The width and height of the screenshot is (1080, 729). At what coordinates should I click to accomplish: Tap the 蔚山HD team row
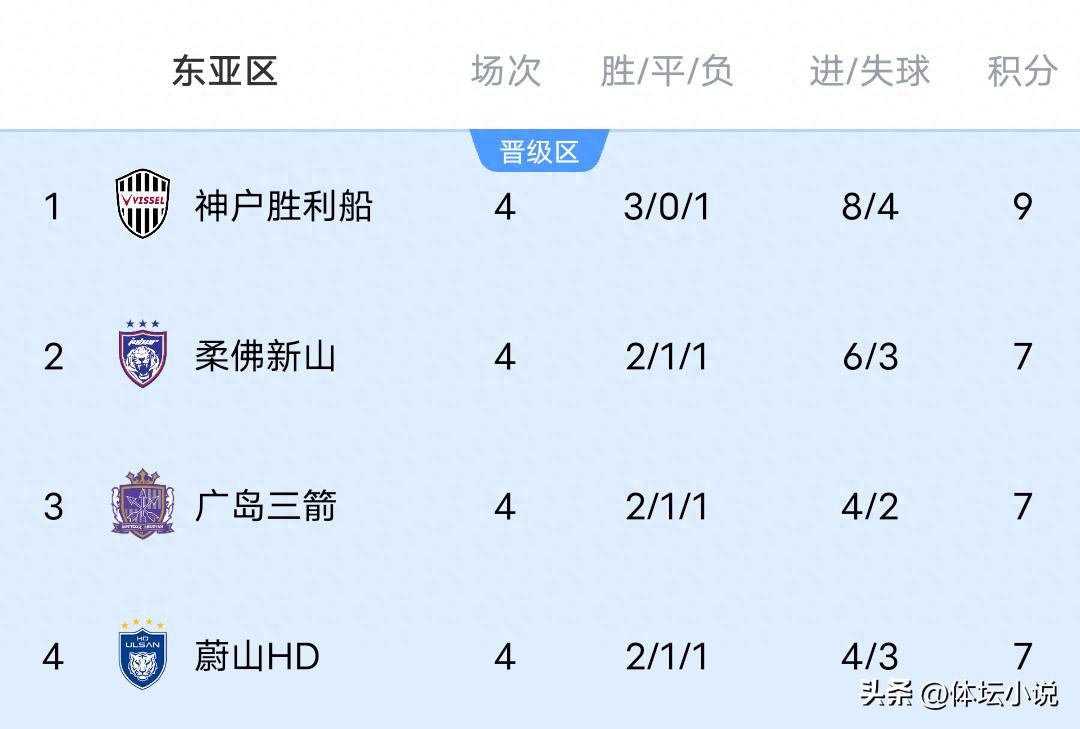[x=257, y=657]
